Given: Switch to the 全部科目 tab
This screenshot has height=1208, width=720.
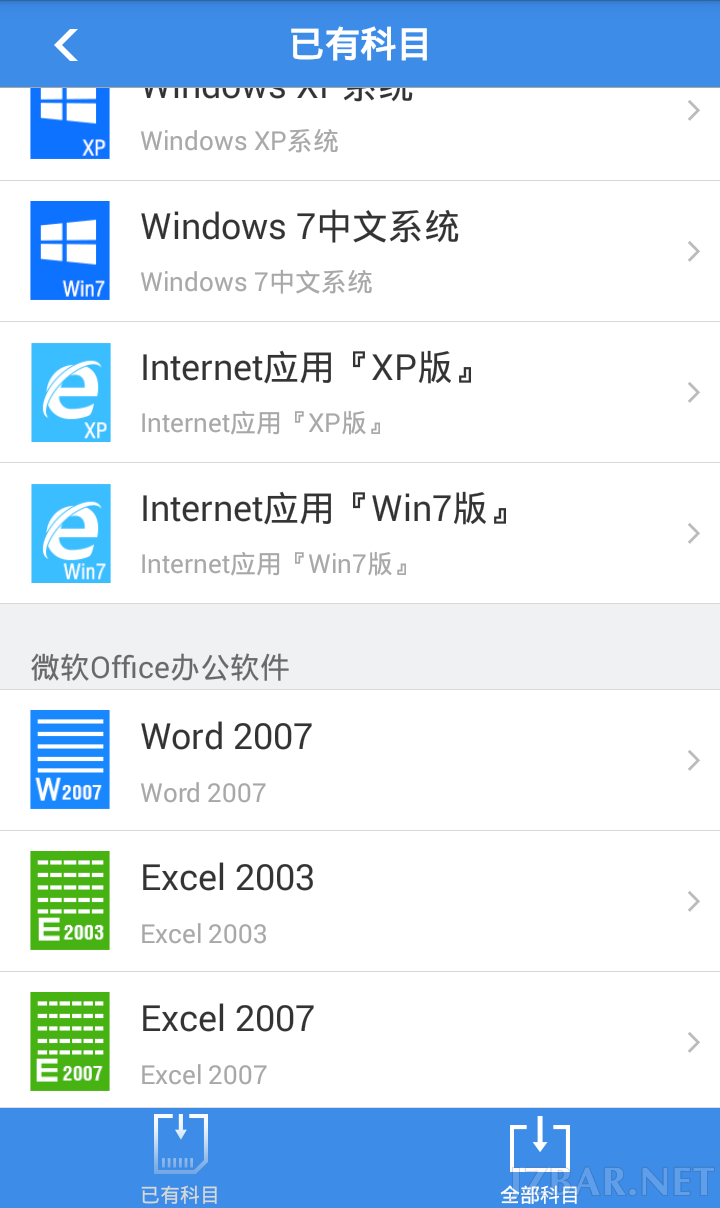Looking at the screenshot, I should [540, 1158].
